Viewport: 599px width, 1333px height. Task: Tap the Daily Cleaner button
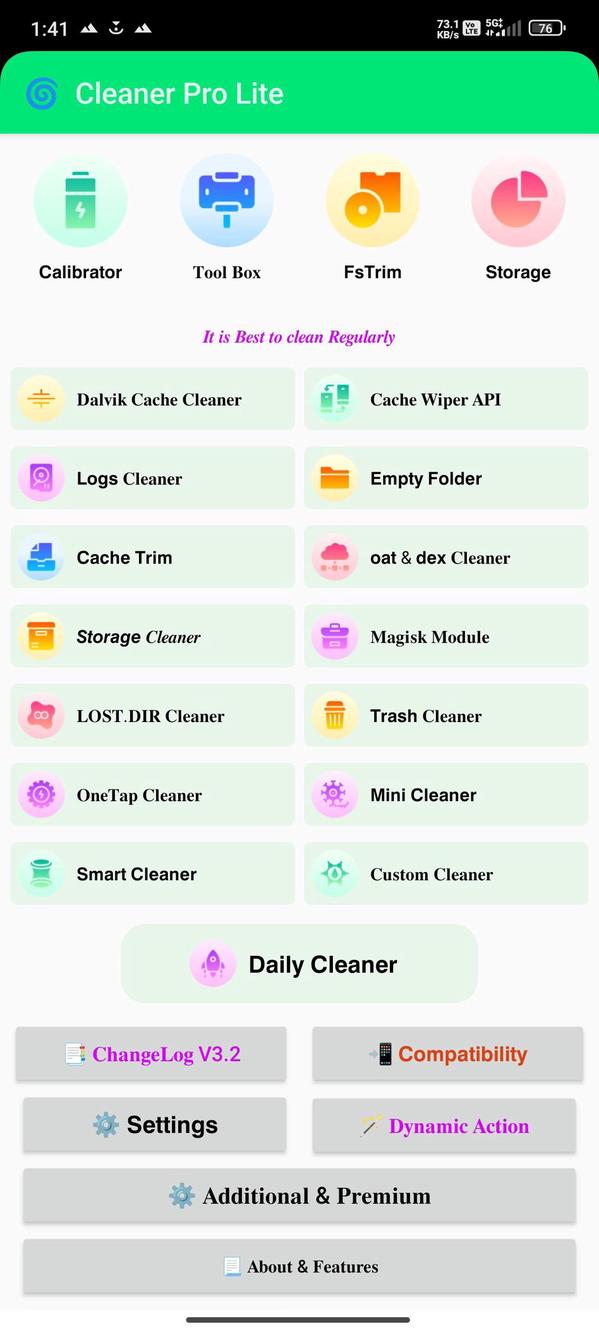(x=299, y=964)
